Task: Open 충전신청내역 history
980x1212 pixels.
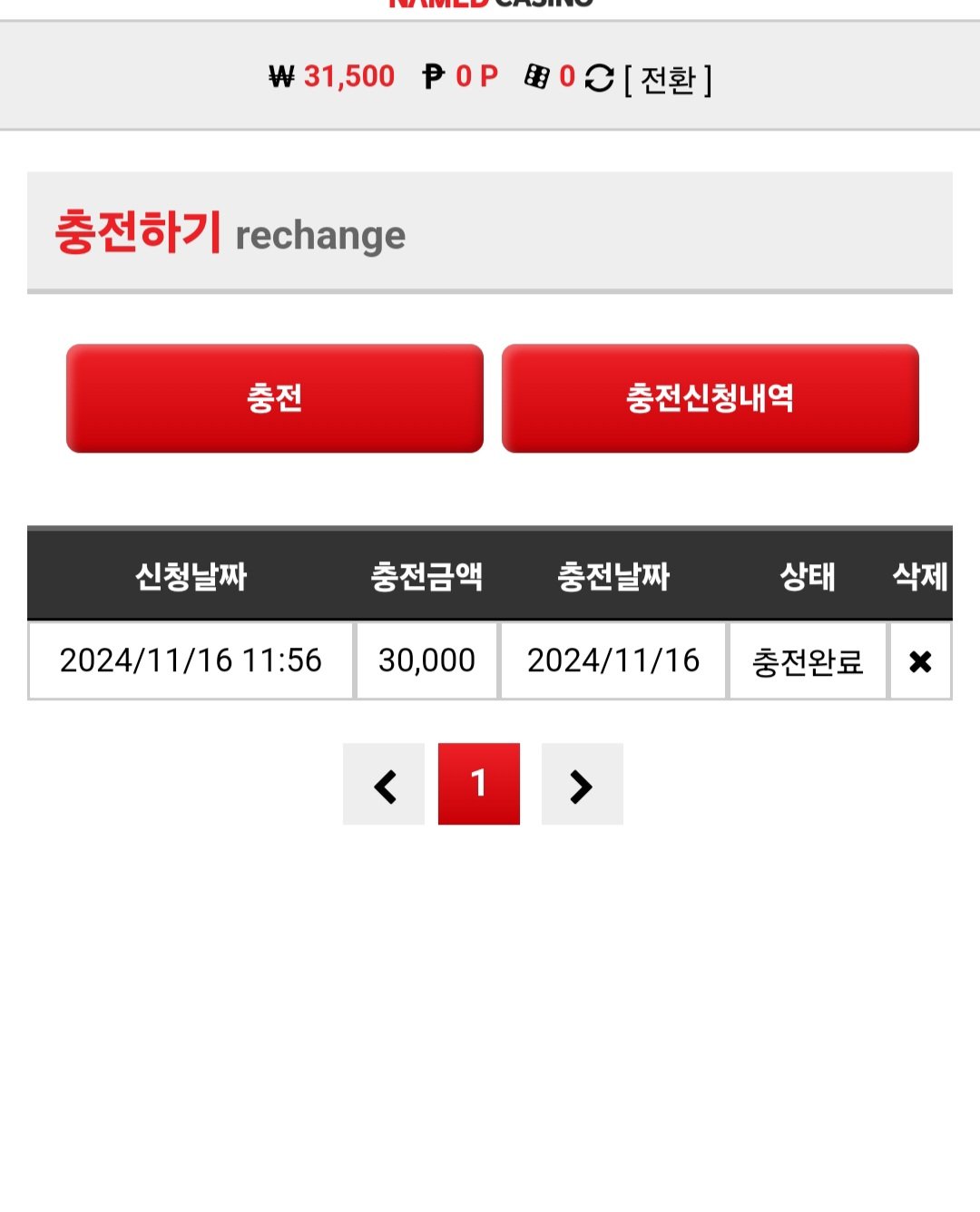Action: pos(710,398)
